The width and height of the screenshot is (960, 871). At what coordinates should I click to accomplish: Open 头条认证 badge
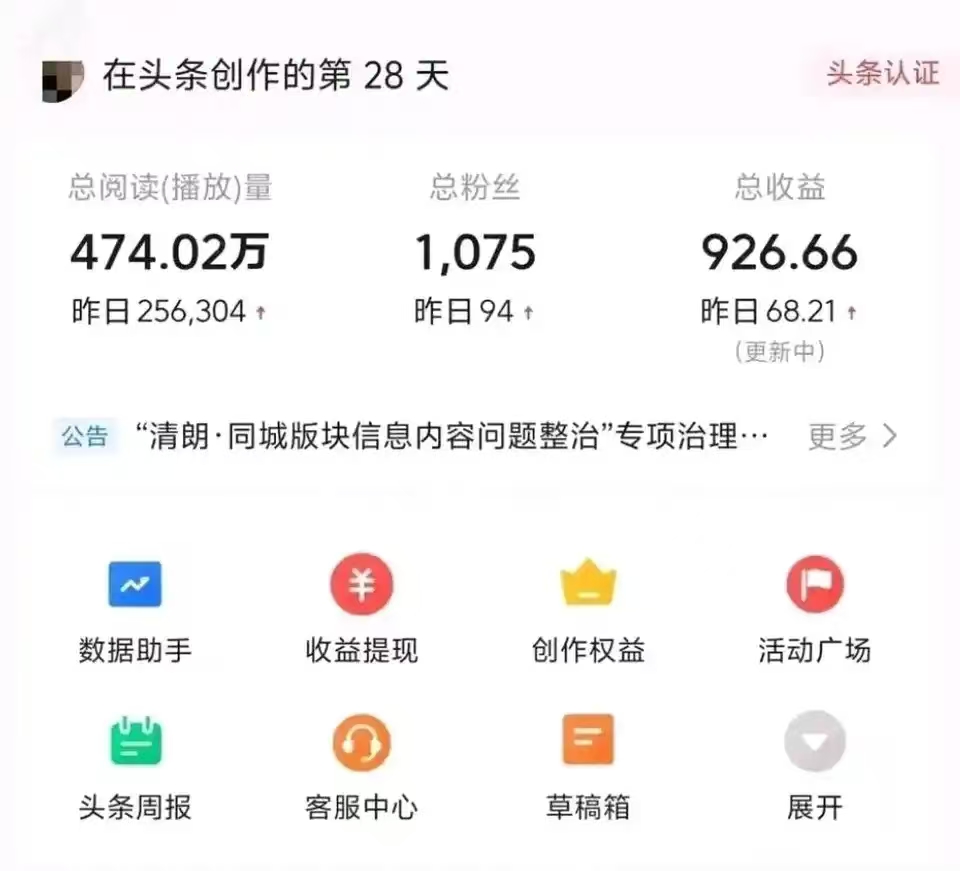pyautogui.click(x=883, y=73)
